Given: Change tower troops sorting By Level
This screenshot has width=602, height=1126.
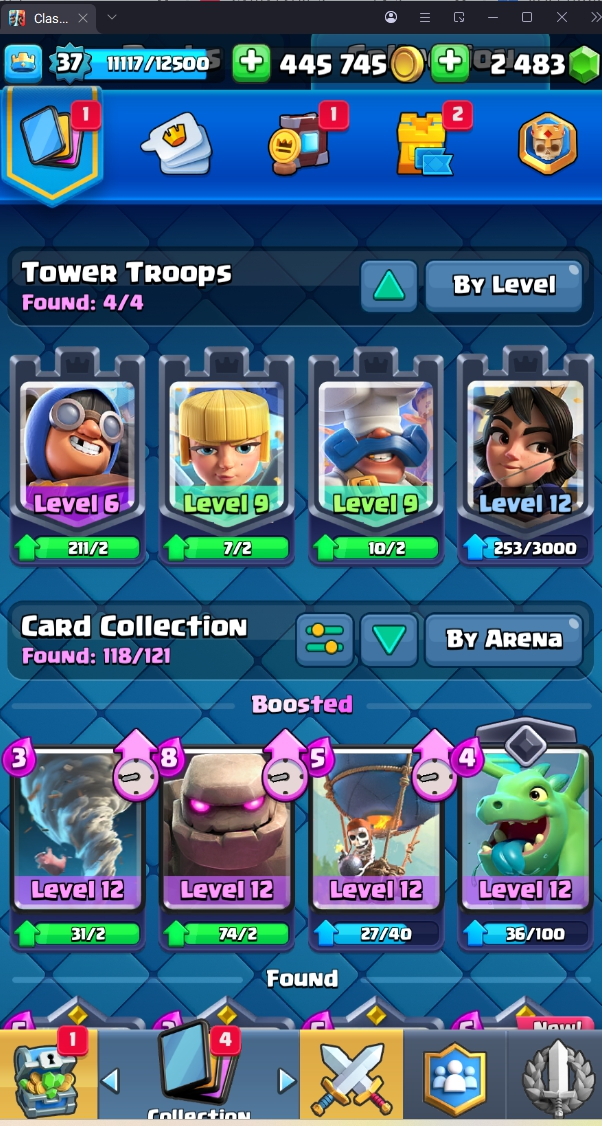Looking at the screenshot, I should [x=503, y=286].
